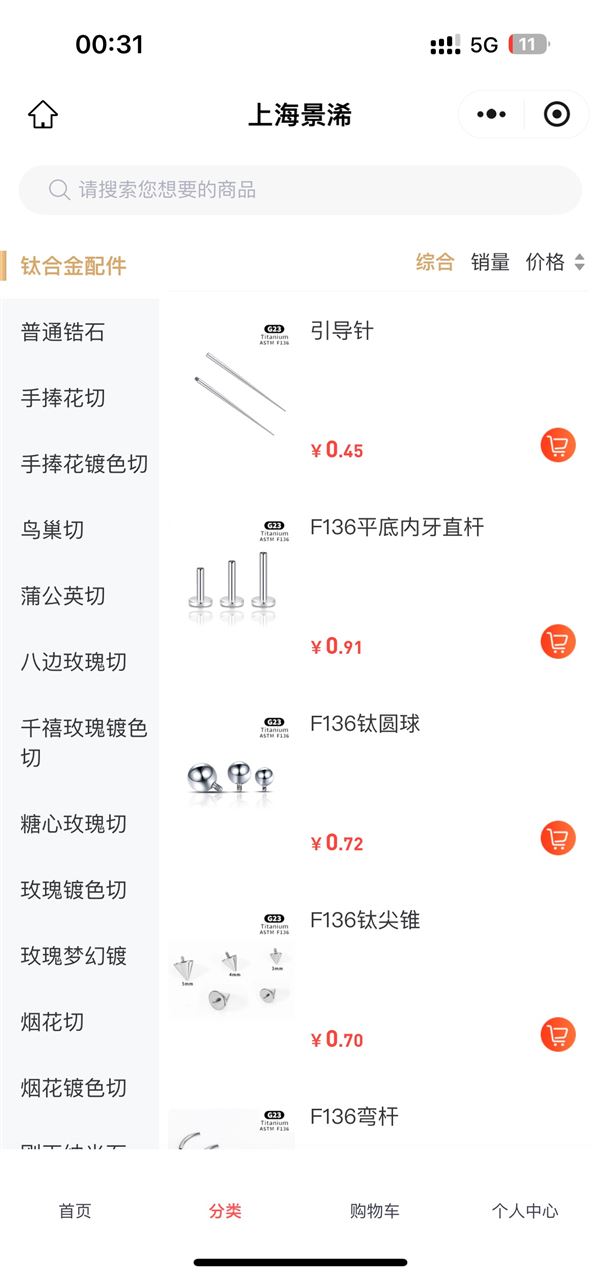This screenshot has width=600, height=1278.
Task: Add 引导针 to the cart
Action: point(558,445)
